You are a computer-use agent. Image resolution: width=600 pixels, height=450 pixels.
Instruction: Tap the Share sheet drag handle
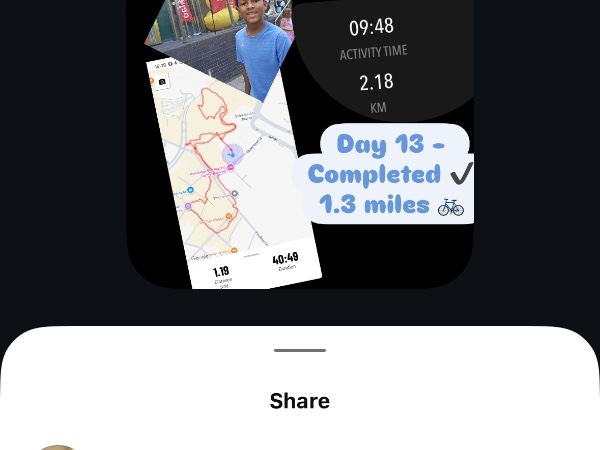300,351
